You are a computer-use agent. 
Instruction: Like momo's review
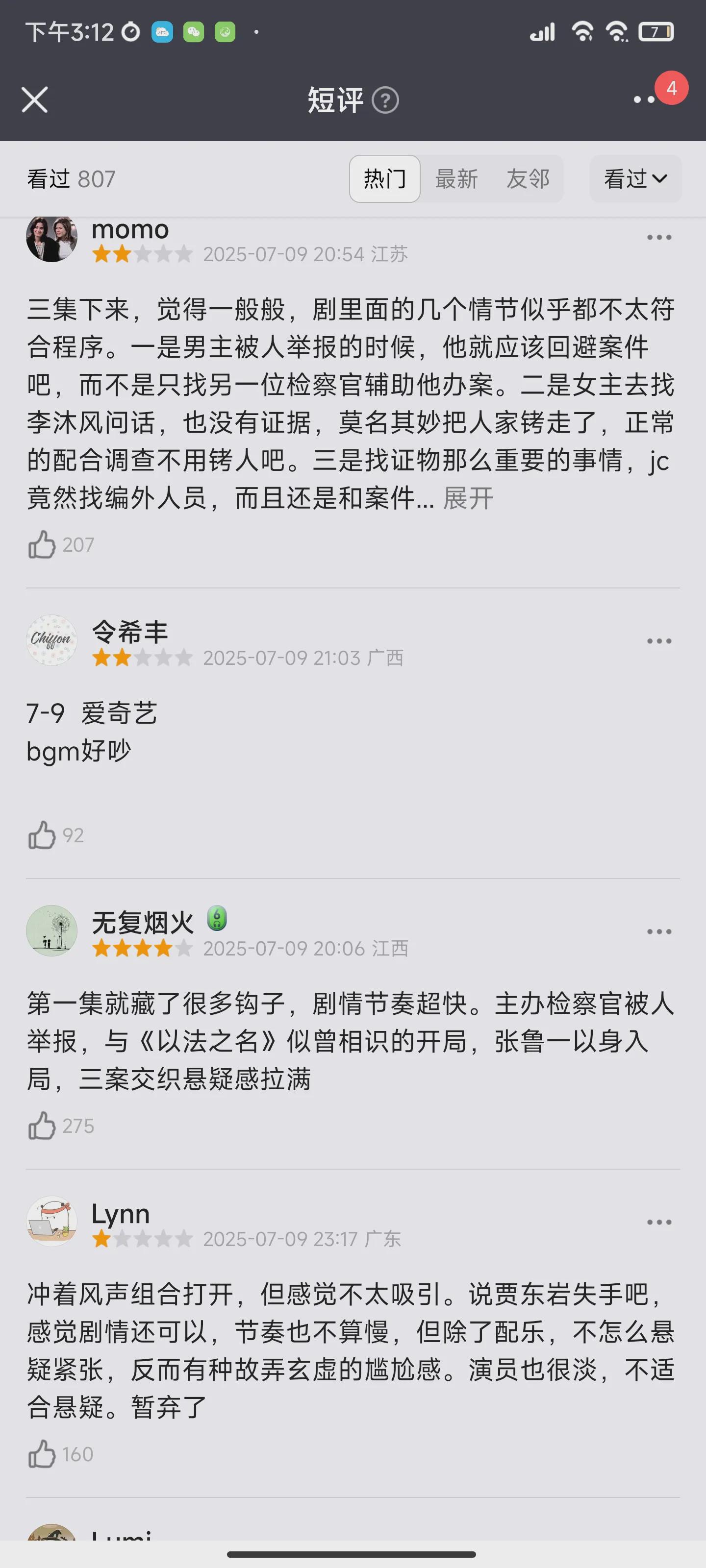point(42,545)
